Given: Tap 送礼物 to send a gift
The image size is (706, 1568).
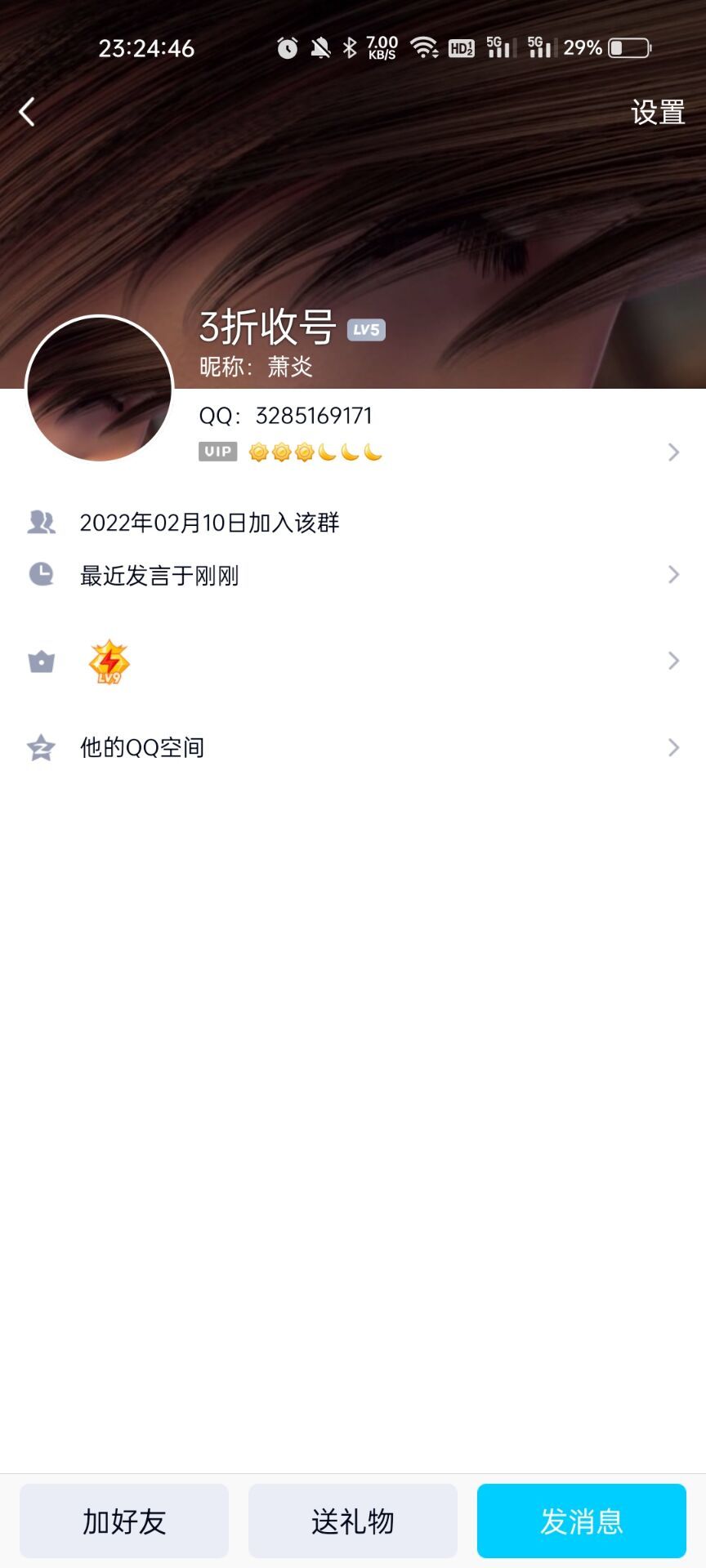Looking at the screenshot, I should coord(353,1521).
